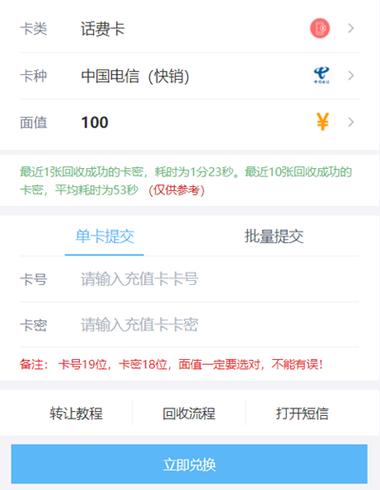The height and width of the screenshot is (490, 380).
Task: Switch to the 批量提交 tab
Action: click(x=274, y=236)
